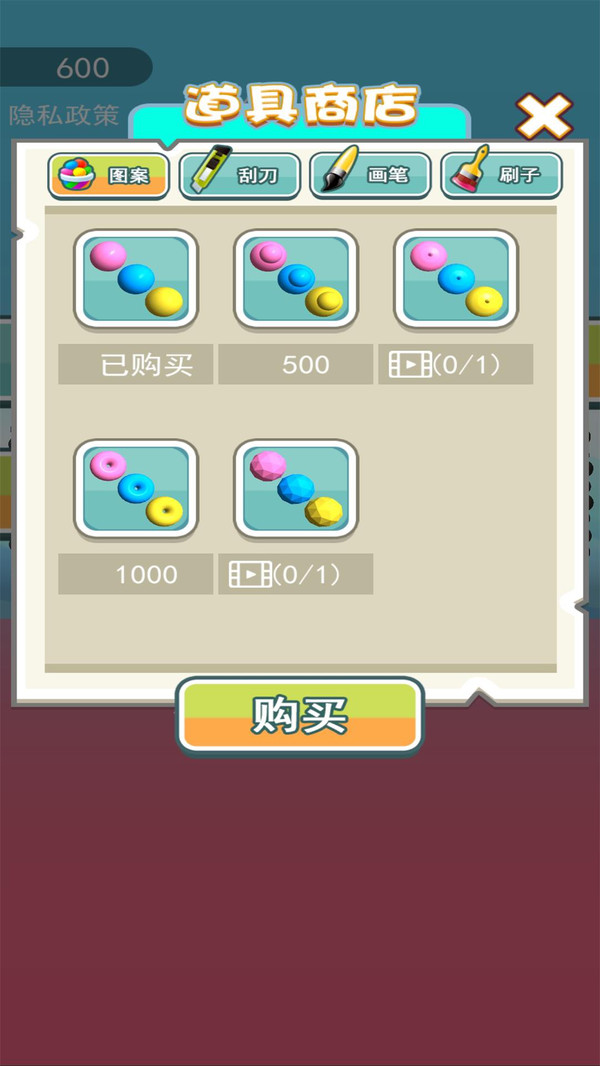Select the faceted gem pattern with a video unlock
The image size is (600, 1066).
click(296, 489)
